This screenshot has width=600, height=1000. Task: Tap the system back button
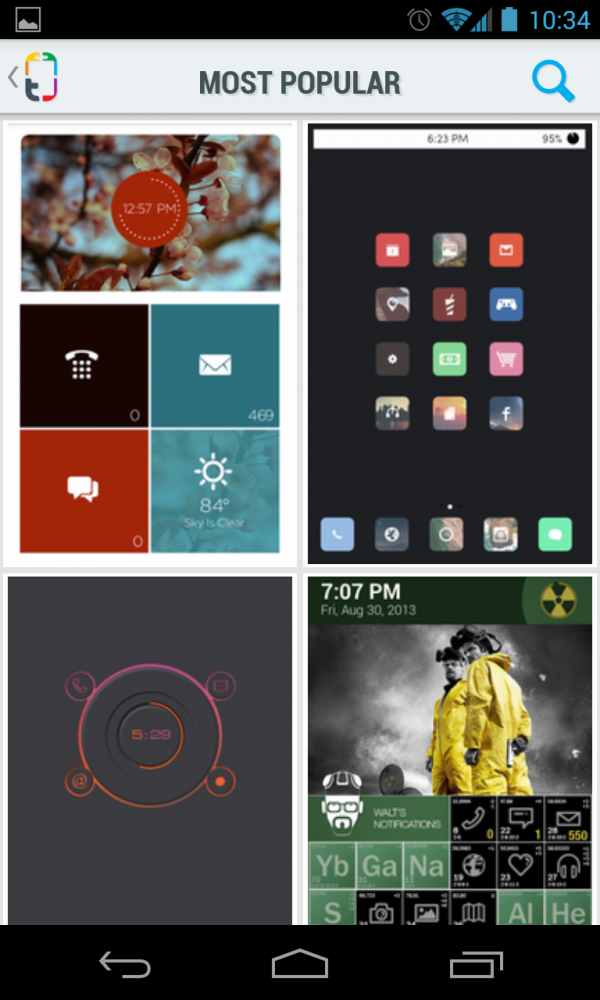pyautogui.click(x=125, y=964)
